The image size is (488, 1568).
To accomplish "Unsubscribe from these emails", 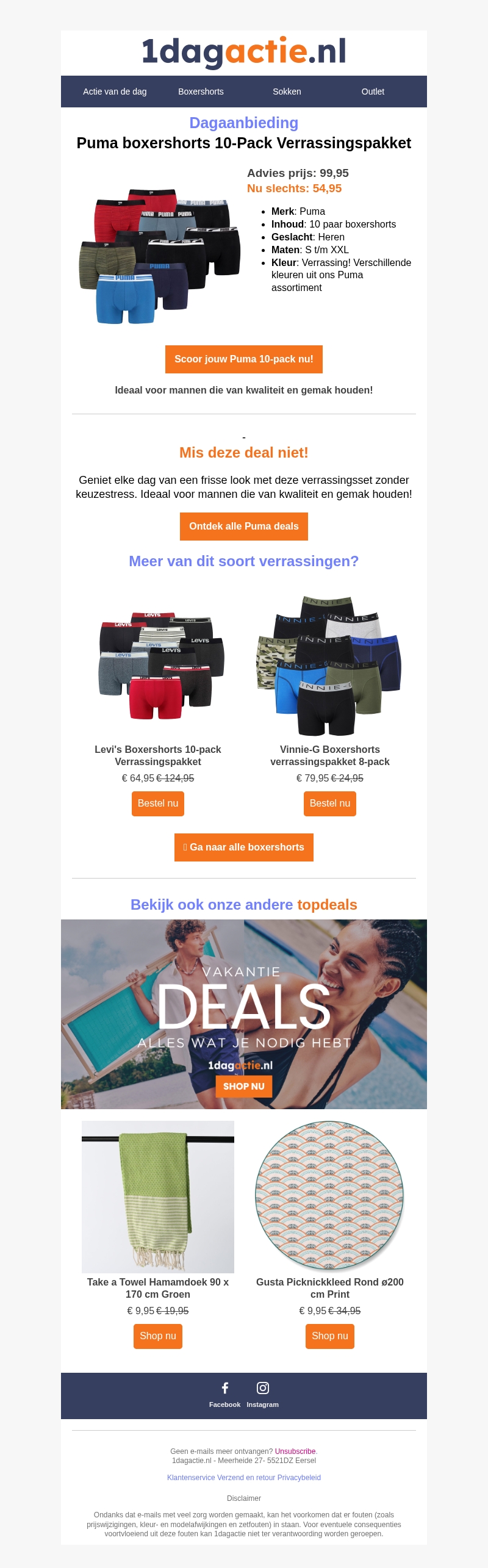I will click(x=295, y=1451).
